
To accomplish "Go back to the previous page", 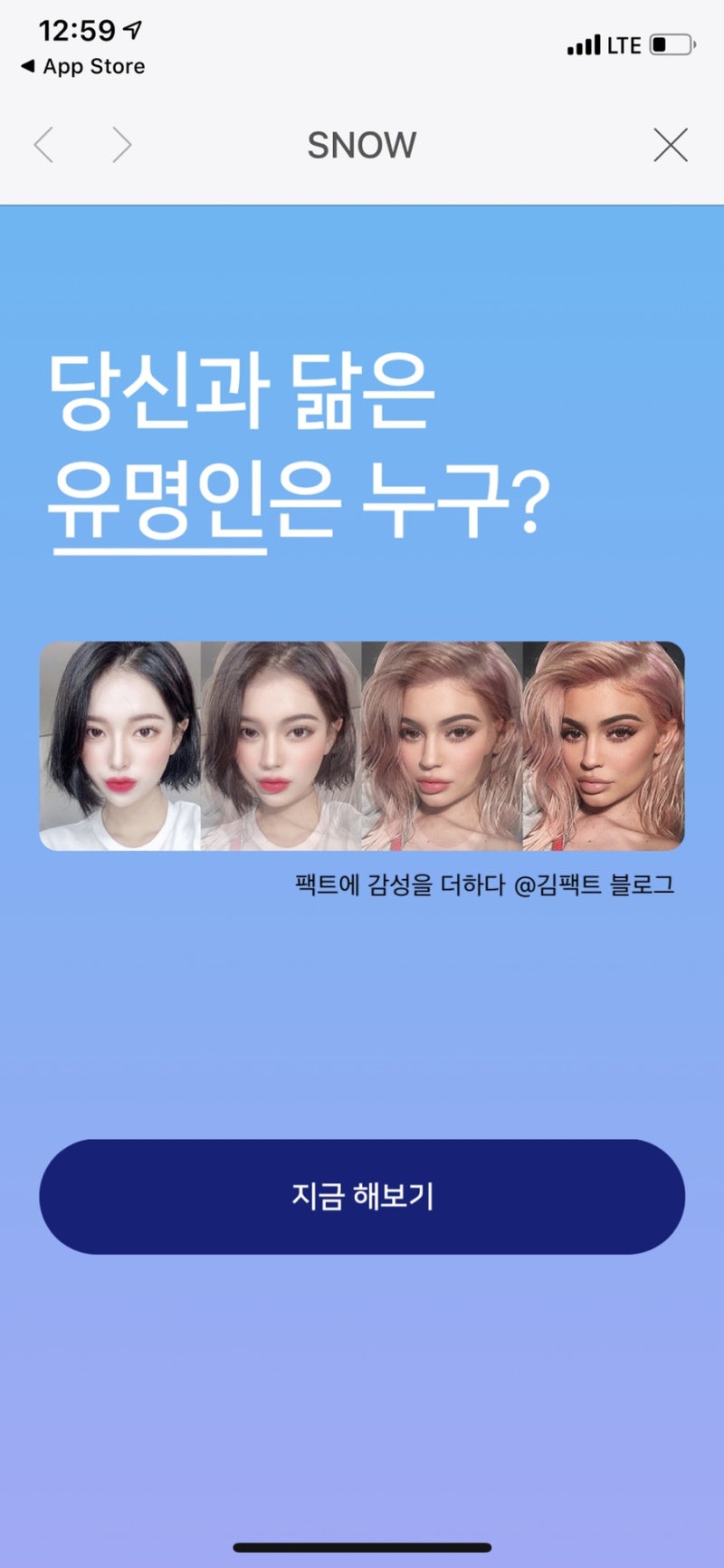I will [x=43, y=145].
